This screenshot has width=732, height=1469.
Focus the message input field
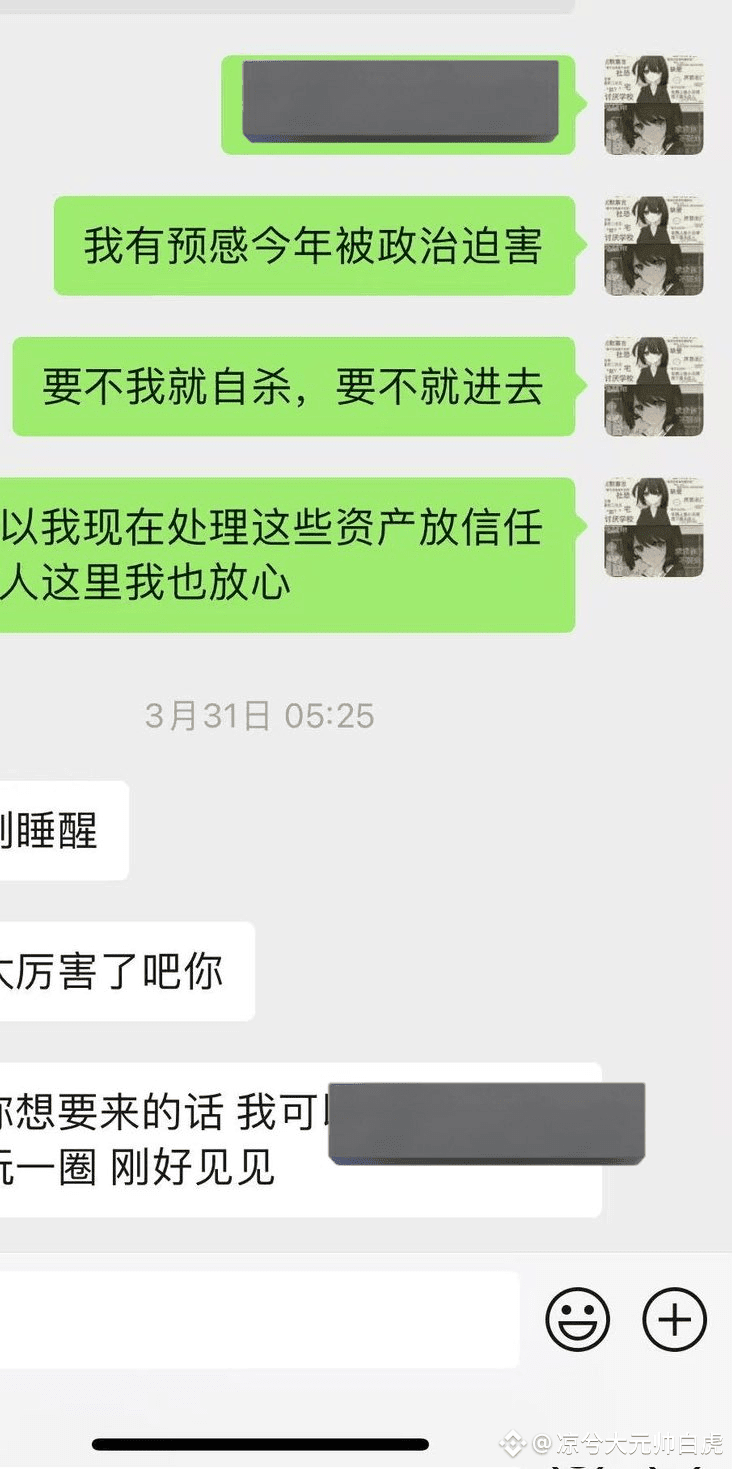[x=259, y=1319]
